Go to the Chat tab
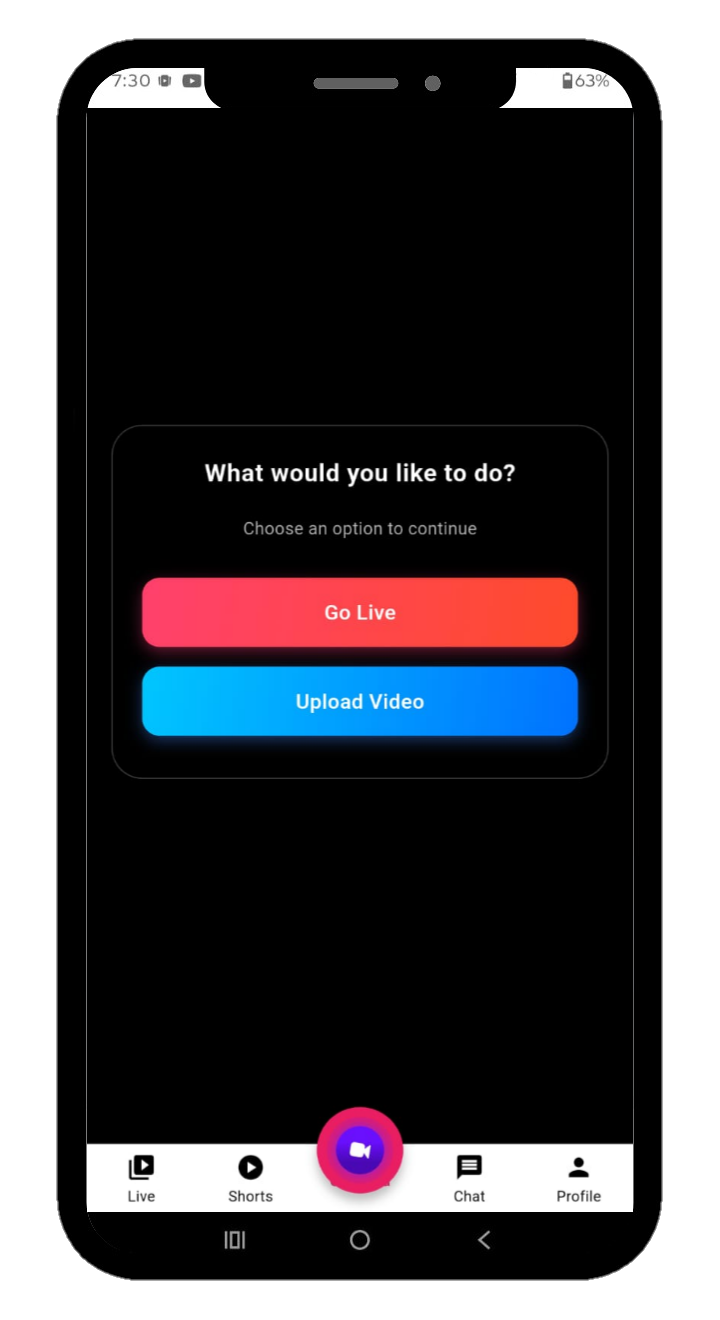This screenshot has height=1320, width=720. coord(469,1178)
